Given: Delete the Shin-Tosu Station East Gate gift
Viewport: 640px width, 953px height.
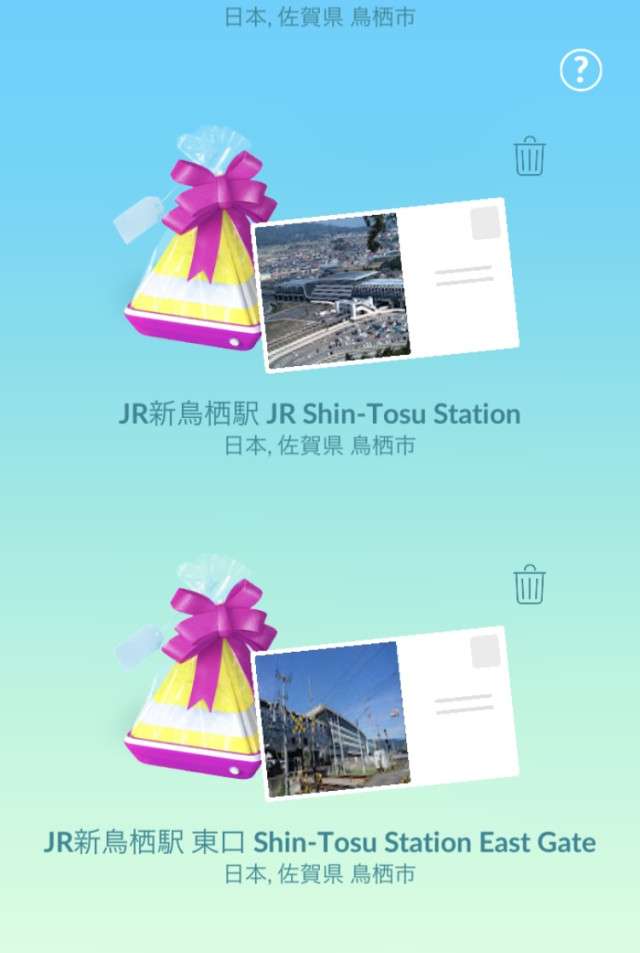Looking at the screenshot, I should tap(529, 585).
